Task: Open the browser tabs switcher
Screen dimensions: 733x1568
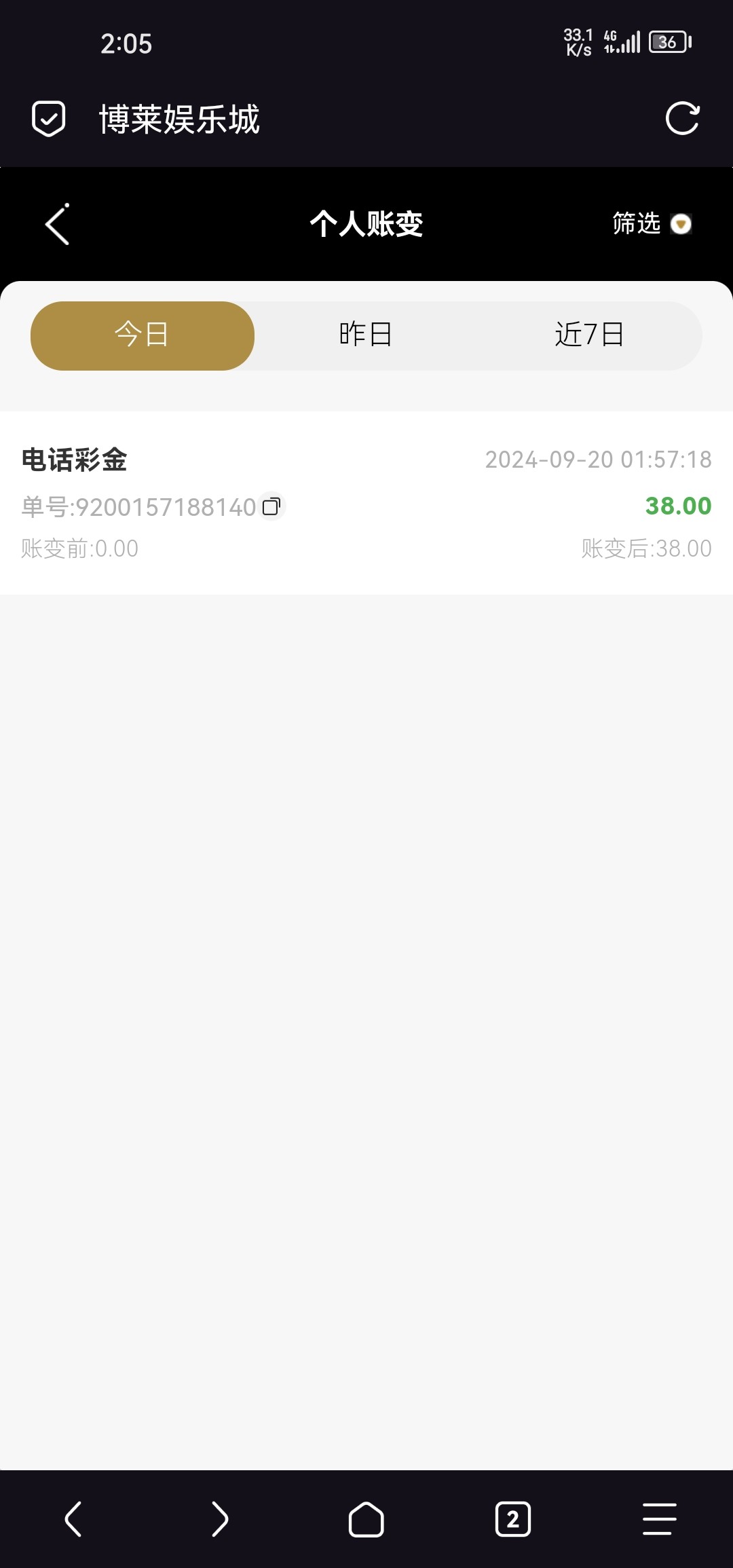Action: 513,1518
